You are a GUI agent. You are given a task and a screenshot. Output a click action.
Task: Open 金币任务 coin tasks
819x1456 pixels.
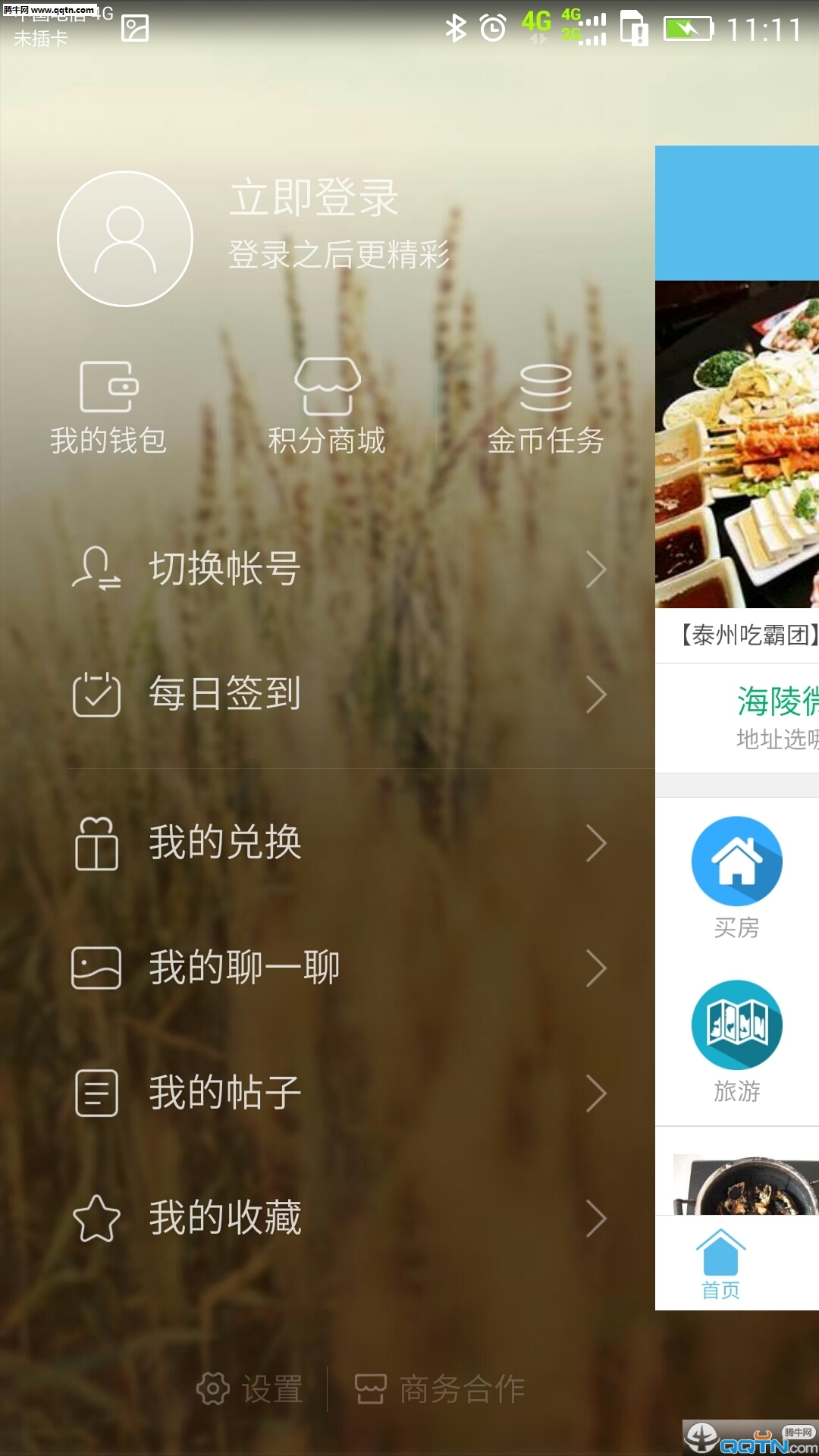545,408
